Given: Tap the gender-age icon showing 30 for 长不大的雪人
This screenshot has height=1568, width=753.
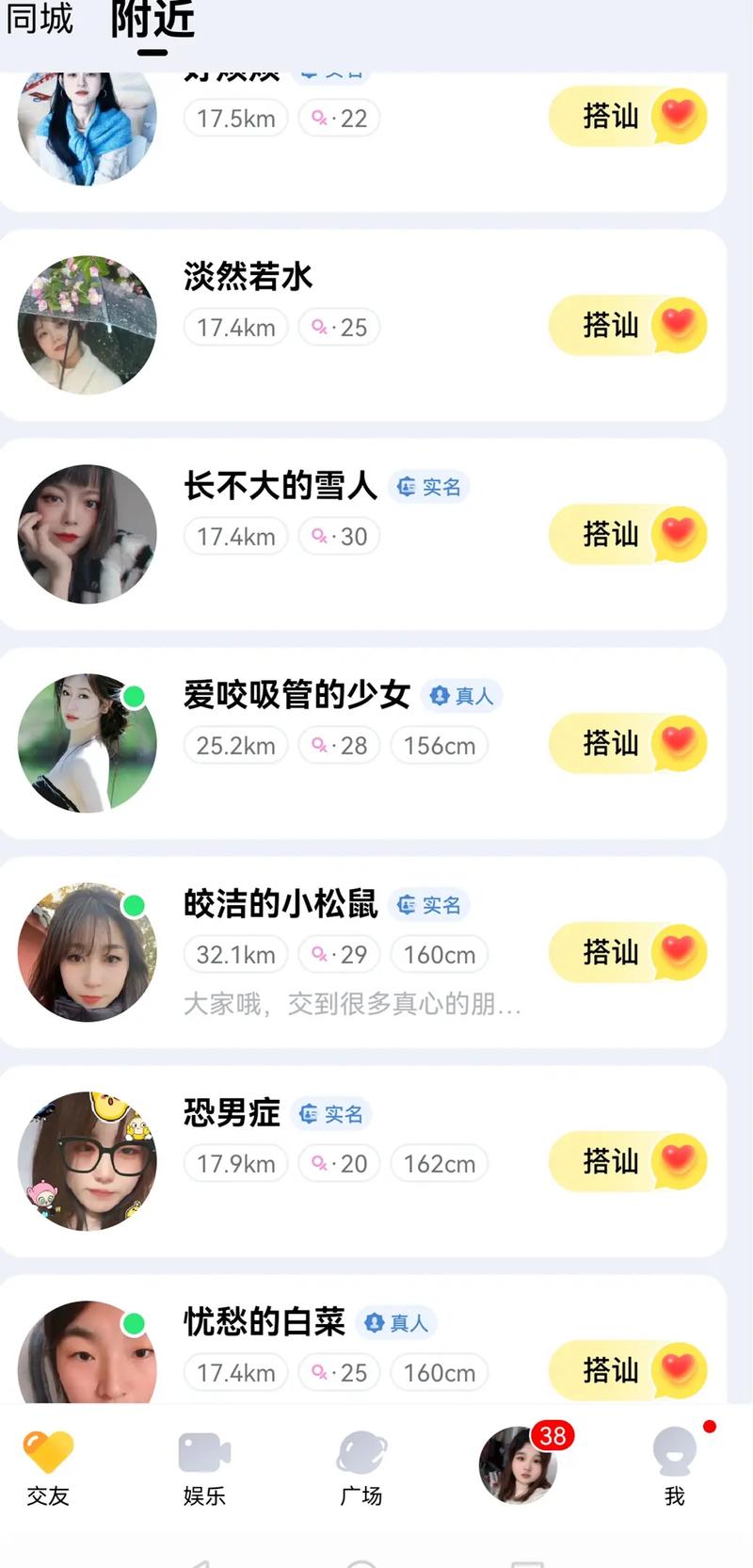Looking at the screenshot, I should pos(339,537).
